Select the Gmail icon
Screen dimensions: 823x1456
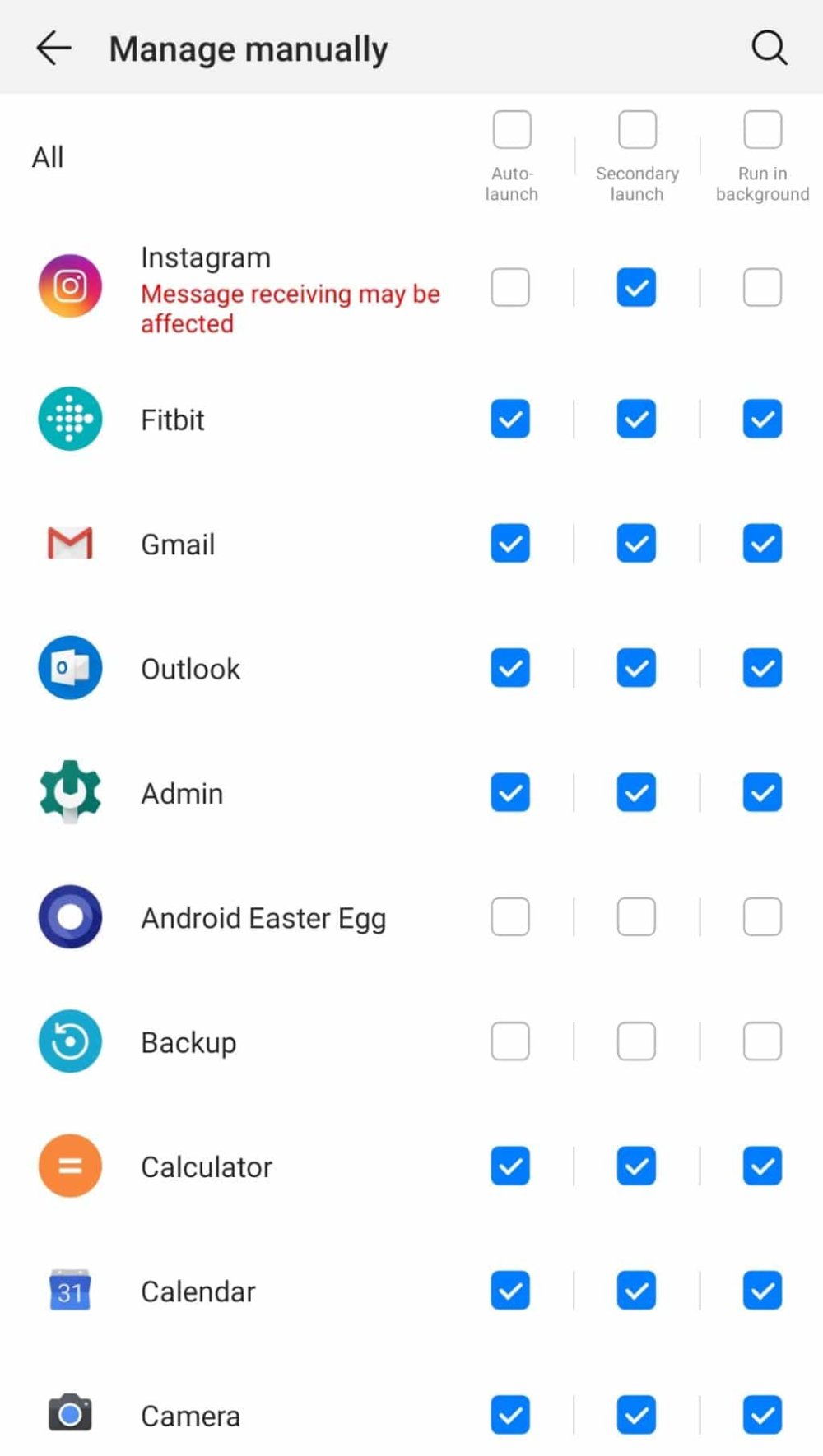[x=70, y=544]
